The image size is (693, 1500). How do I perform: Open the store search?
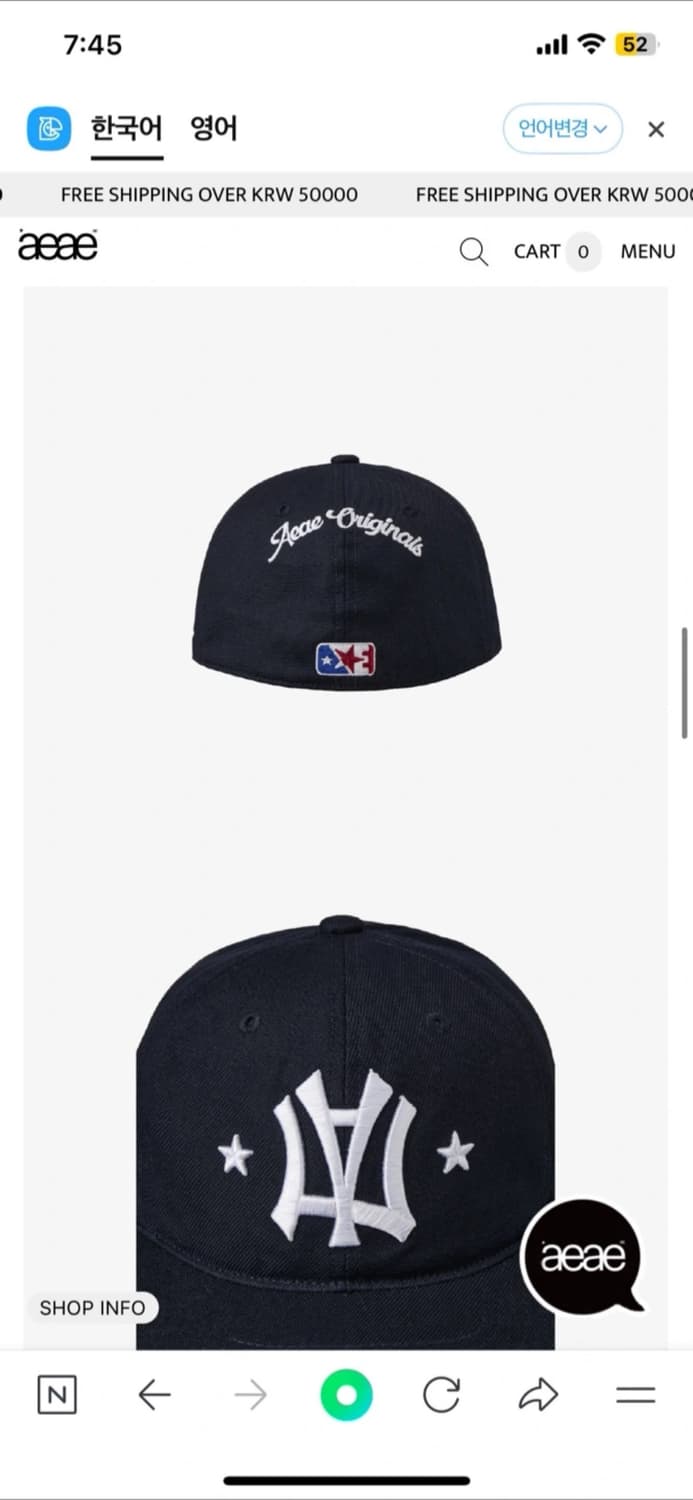point(473,252)
